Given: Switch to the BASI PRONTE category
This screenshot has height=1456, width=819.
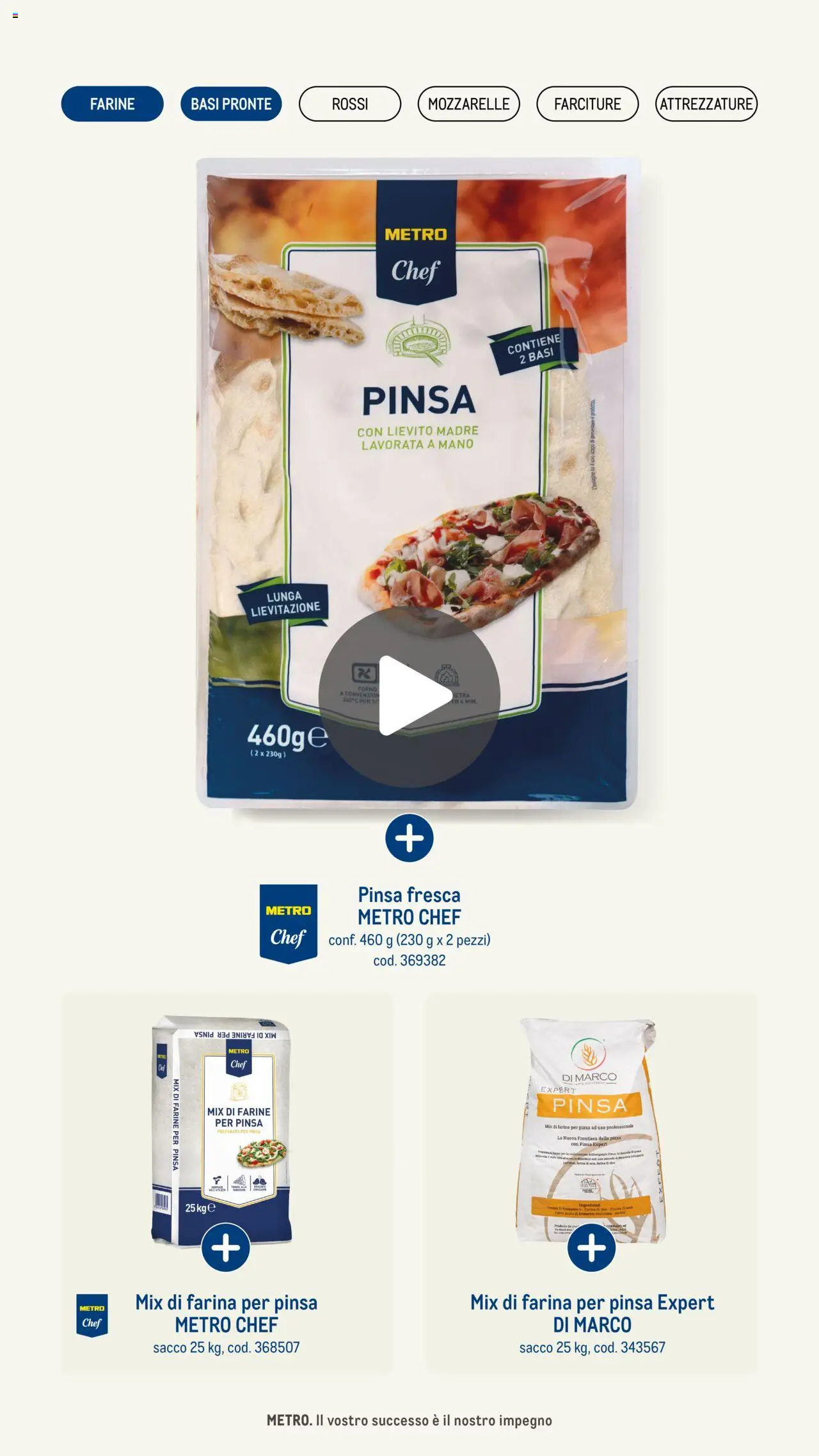Looking at the screenshot, I should point(231,104).
